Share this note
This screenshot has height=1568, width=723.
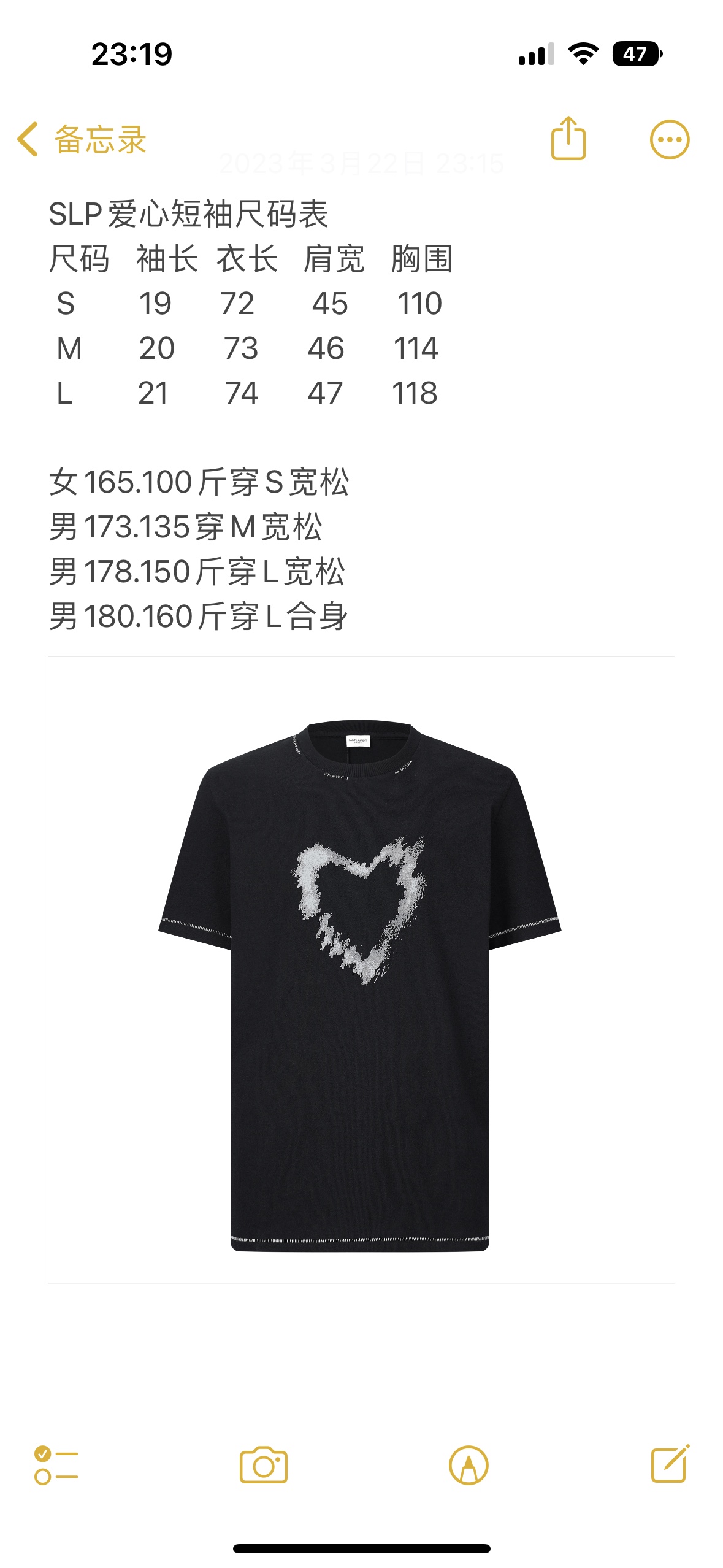point(568,139)
